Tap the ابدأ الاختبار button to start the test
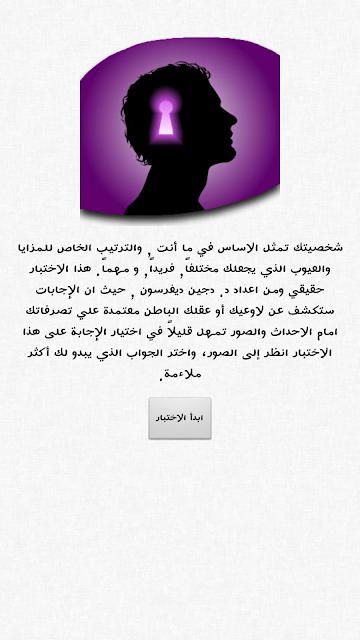 point(180,418)
